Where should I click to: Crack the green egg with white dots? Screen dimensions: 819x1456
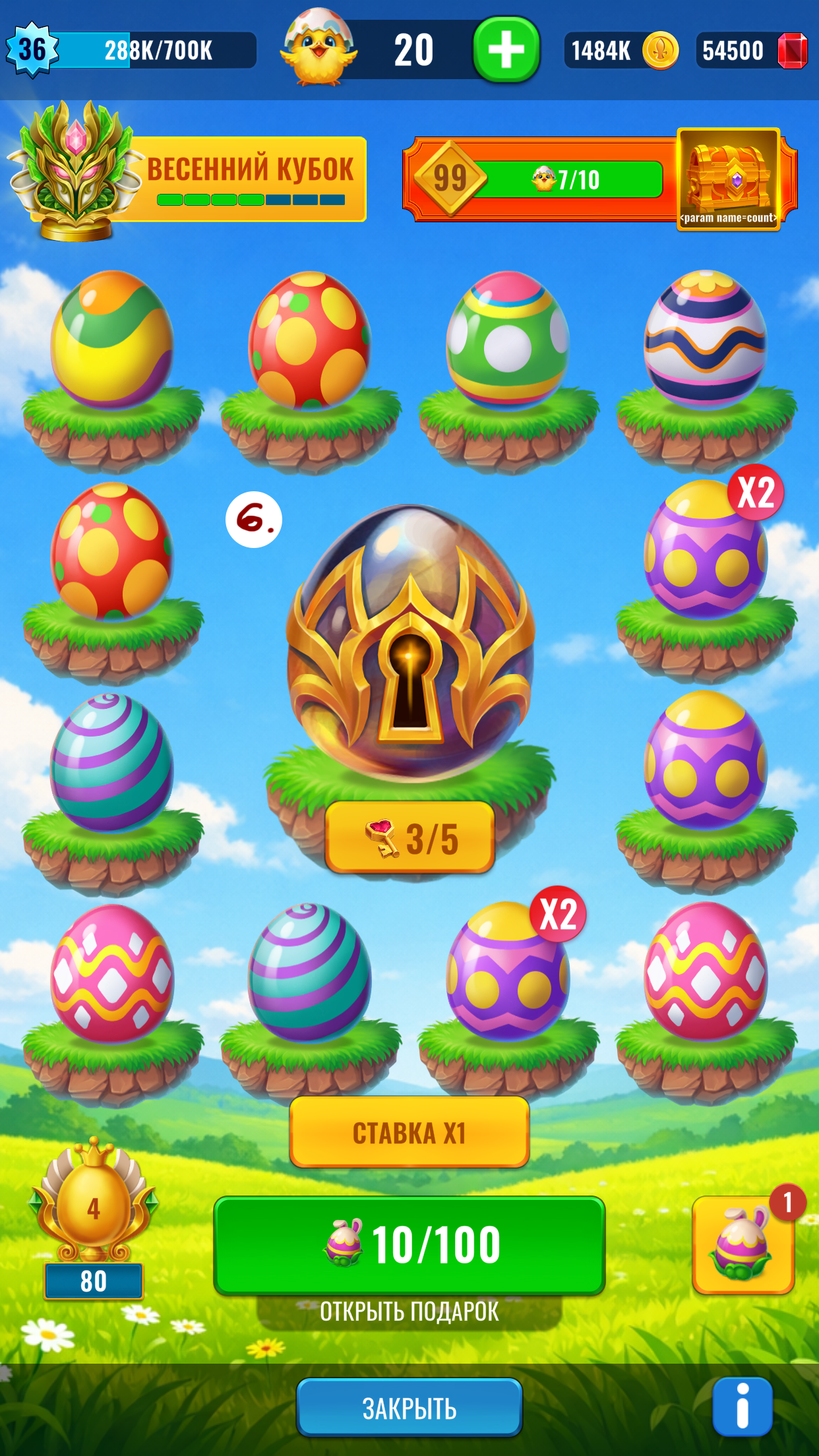point(507,340)
